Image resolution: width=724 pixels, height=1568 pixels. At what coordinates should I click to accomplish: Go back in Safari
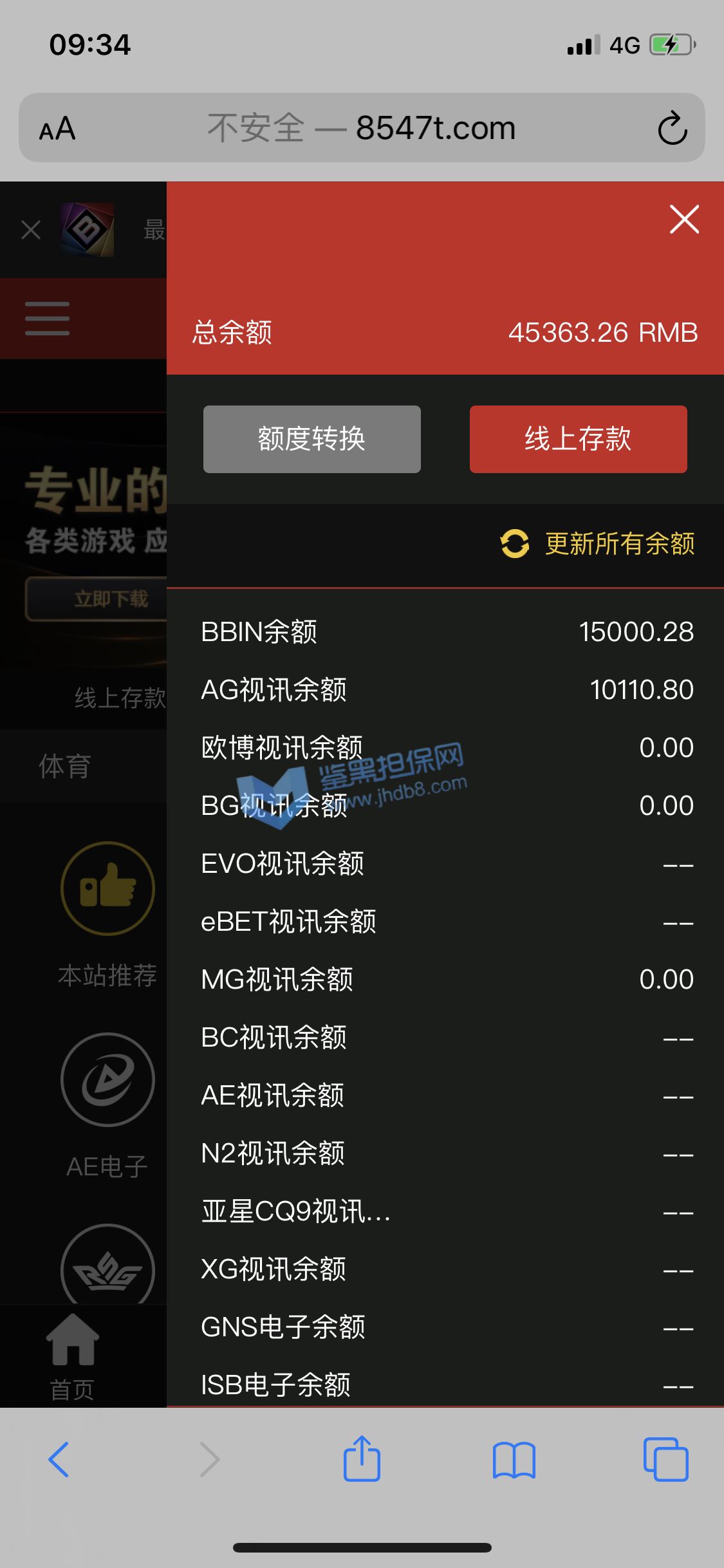(59, 1459)
